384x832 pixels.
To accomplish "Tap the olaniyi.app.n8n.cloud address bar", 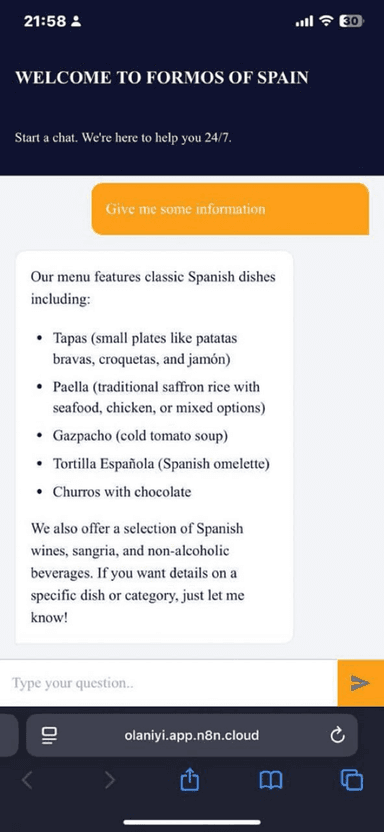I will (192, 735).
